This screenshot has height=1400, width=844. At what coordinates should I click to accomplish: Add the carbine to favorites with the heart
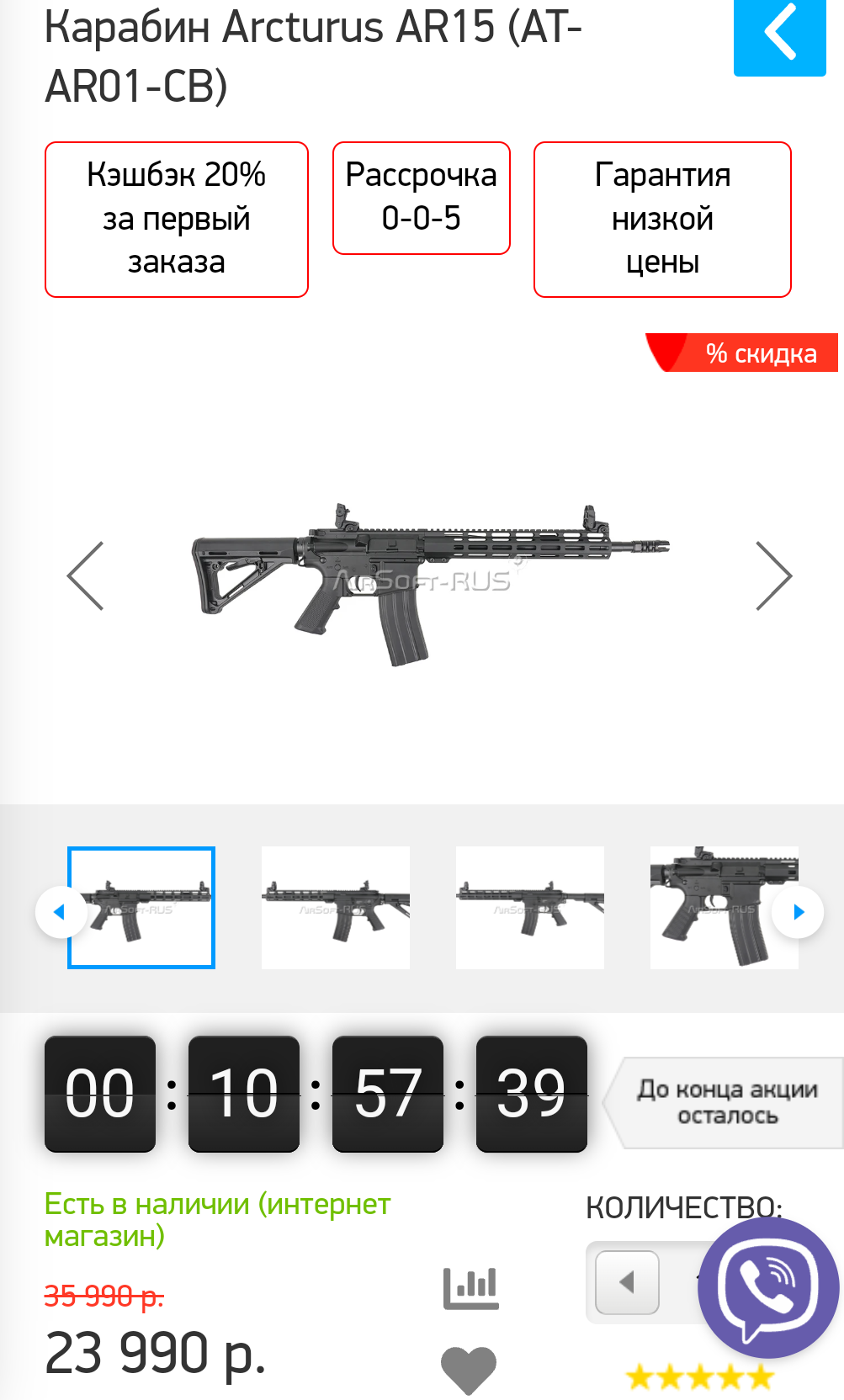(x=469, y=1368)
